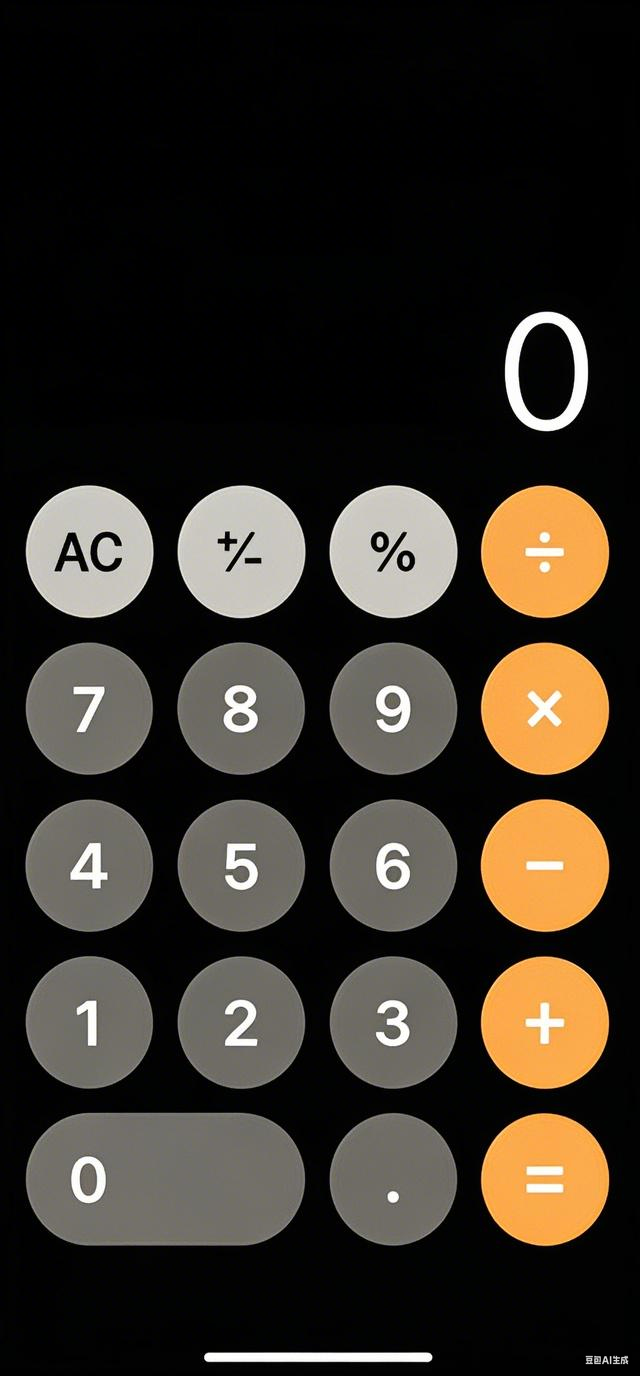Insert a decimal point
The height and width of the screenshot is (1376, 640).
pyautogui.click(x=393, y=1179)
